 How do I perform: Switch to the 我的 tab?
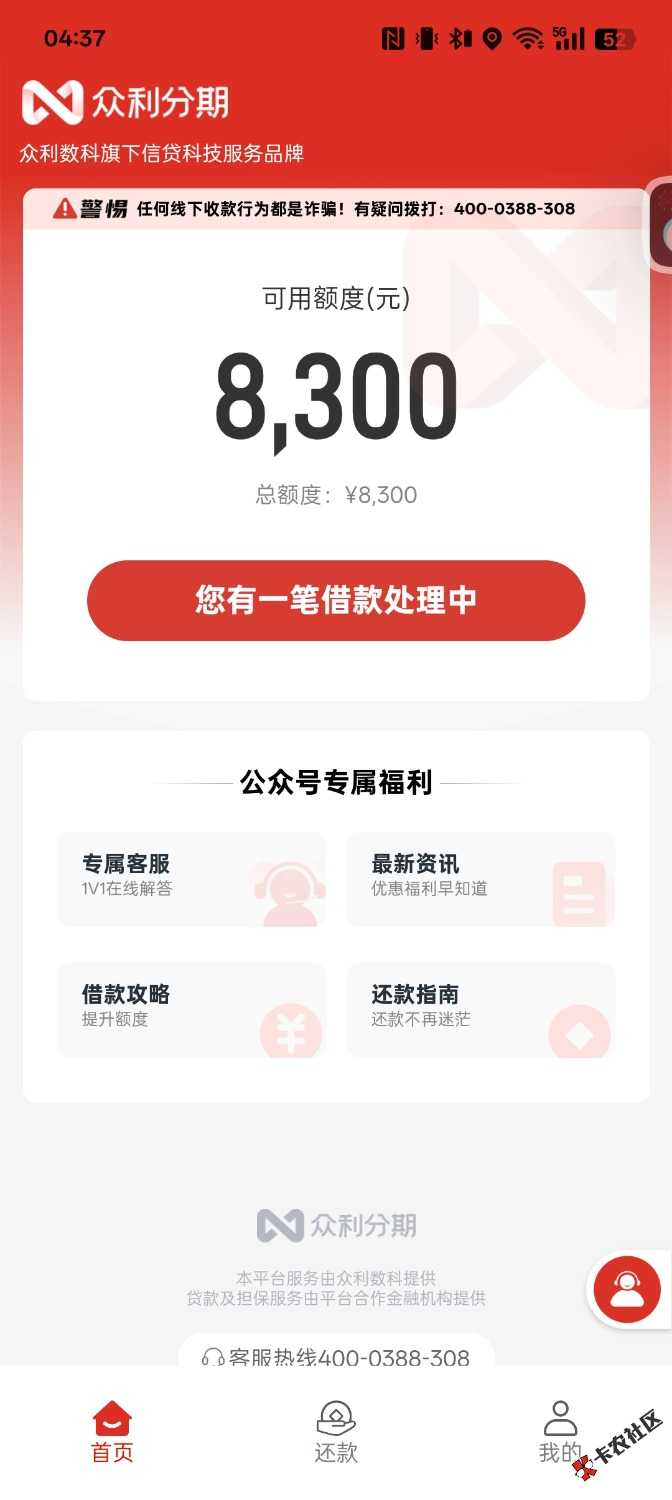coord(559,1432)
